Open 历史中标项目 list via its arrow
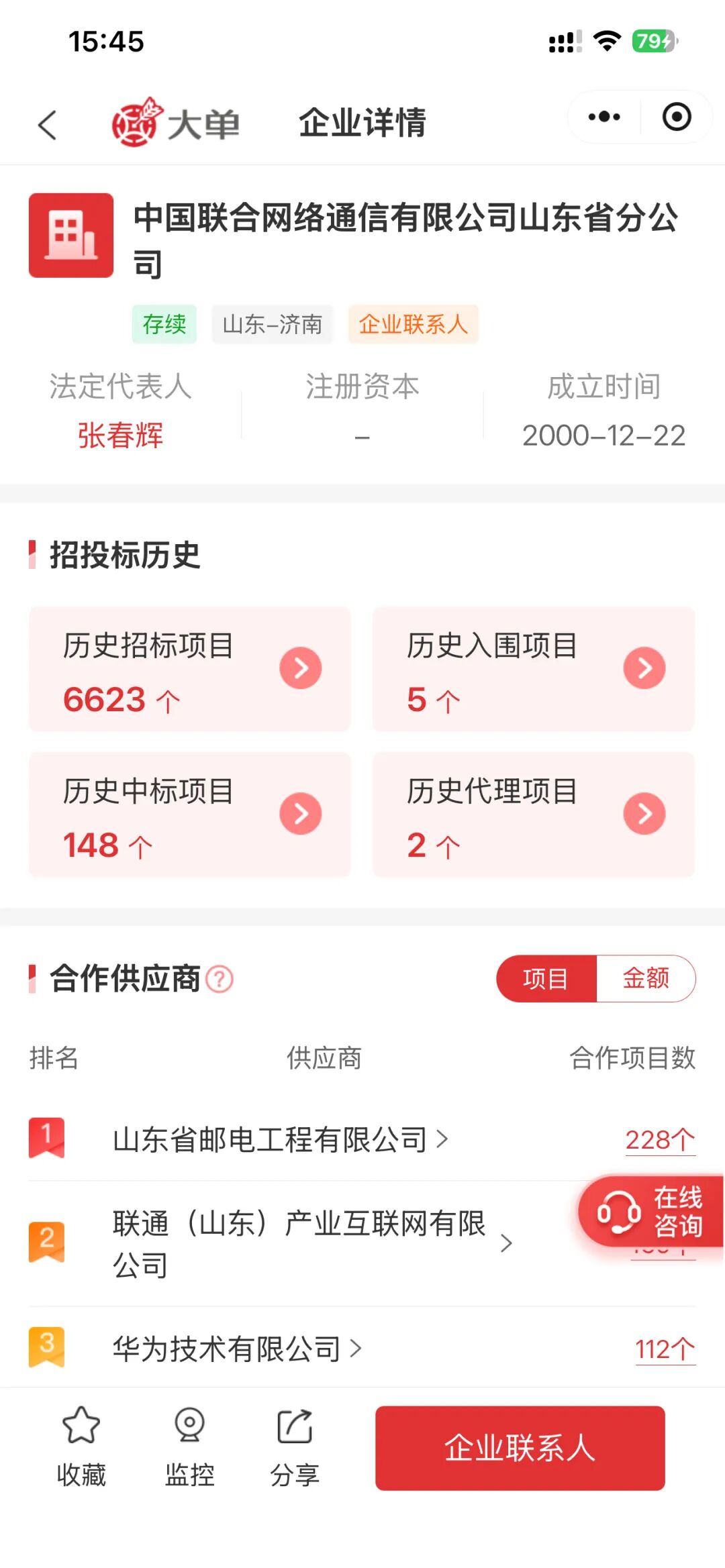725x1568 pixels. 300,815
